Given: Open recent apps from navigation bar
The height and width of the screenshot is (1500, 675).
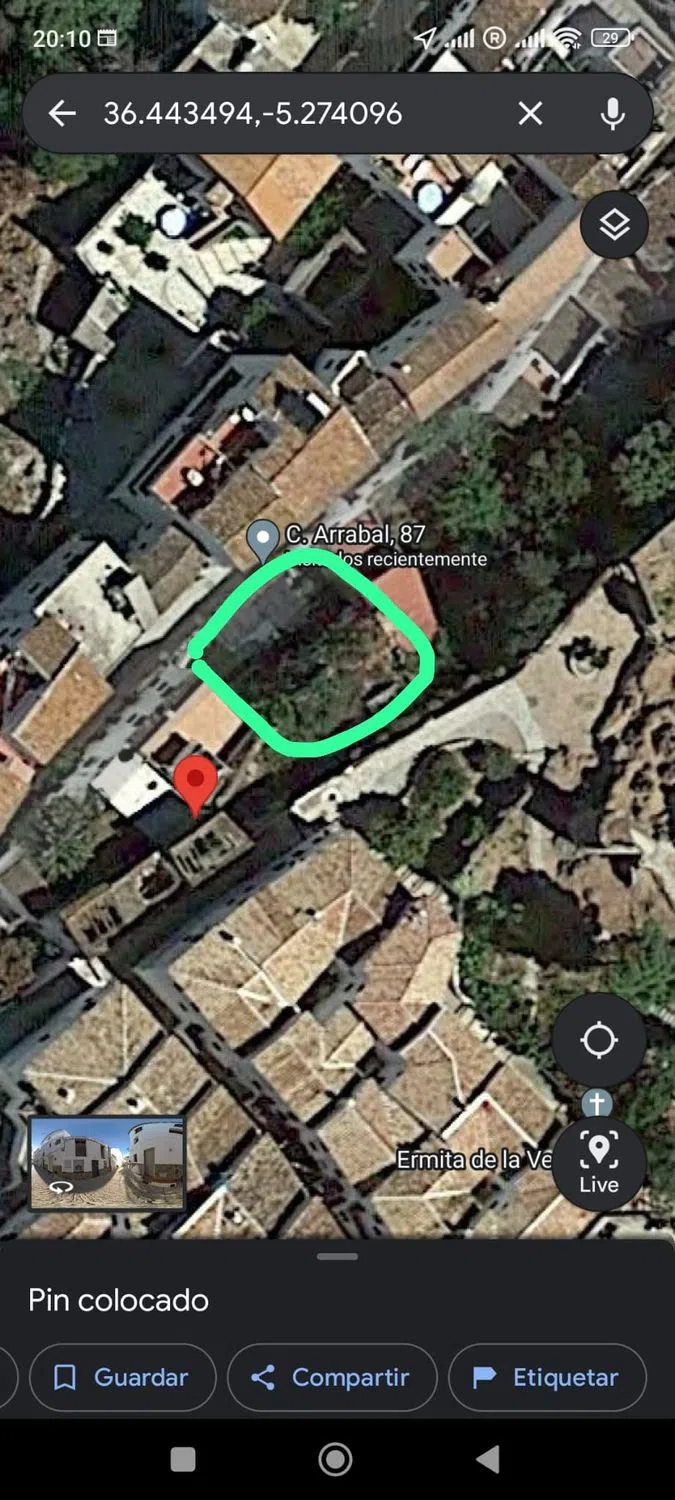Looking at the screenshot, I should click(x=183, y=1459).
